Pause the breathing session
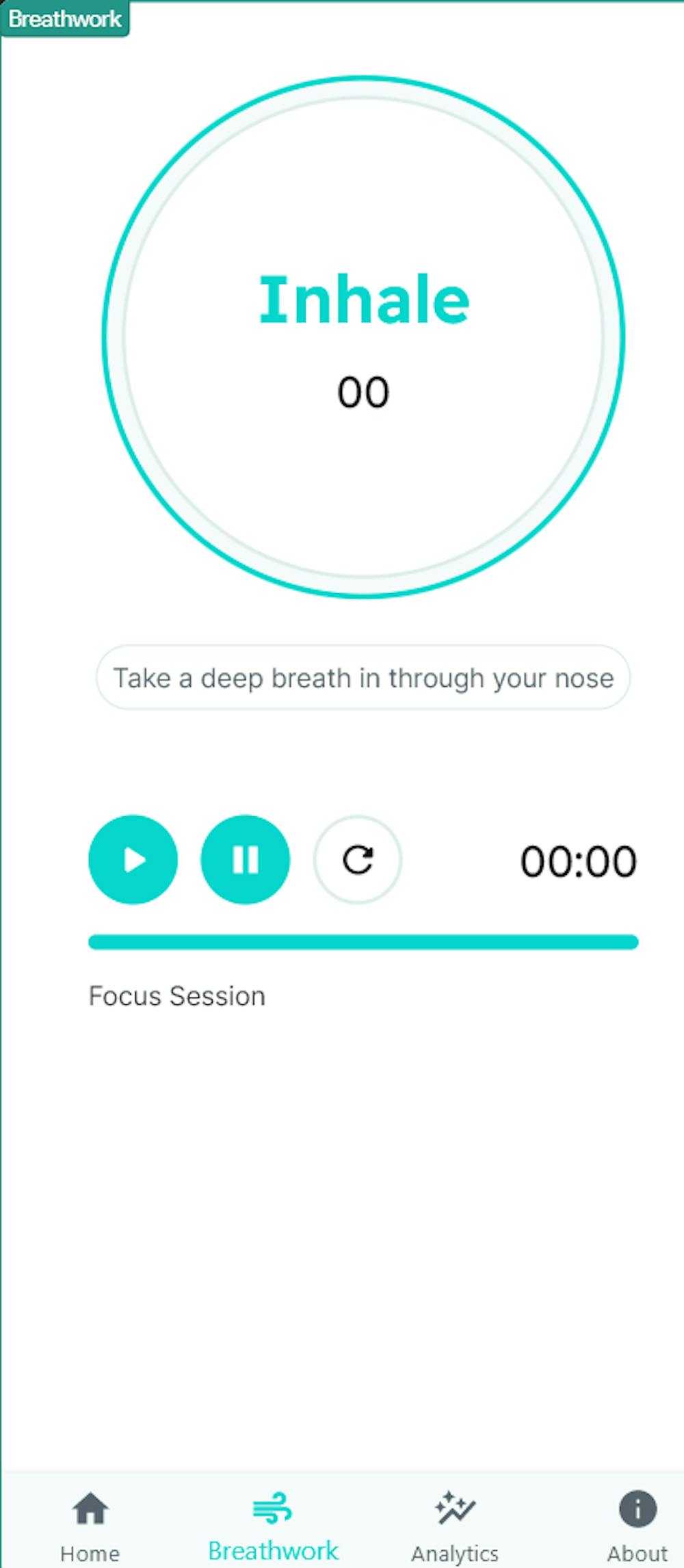The height and width of the screenshot is (1568, 684). click(245, 859)
